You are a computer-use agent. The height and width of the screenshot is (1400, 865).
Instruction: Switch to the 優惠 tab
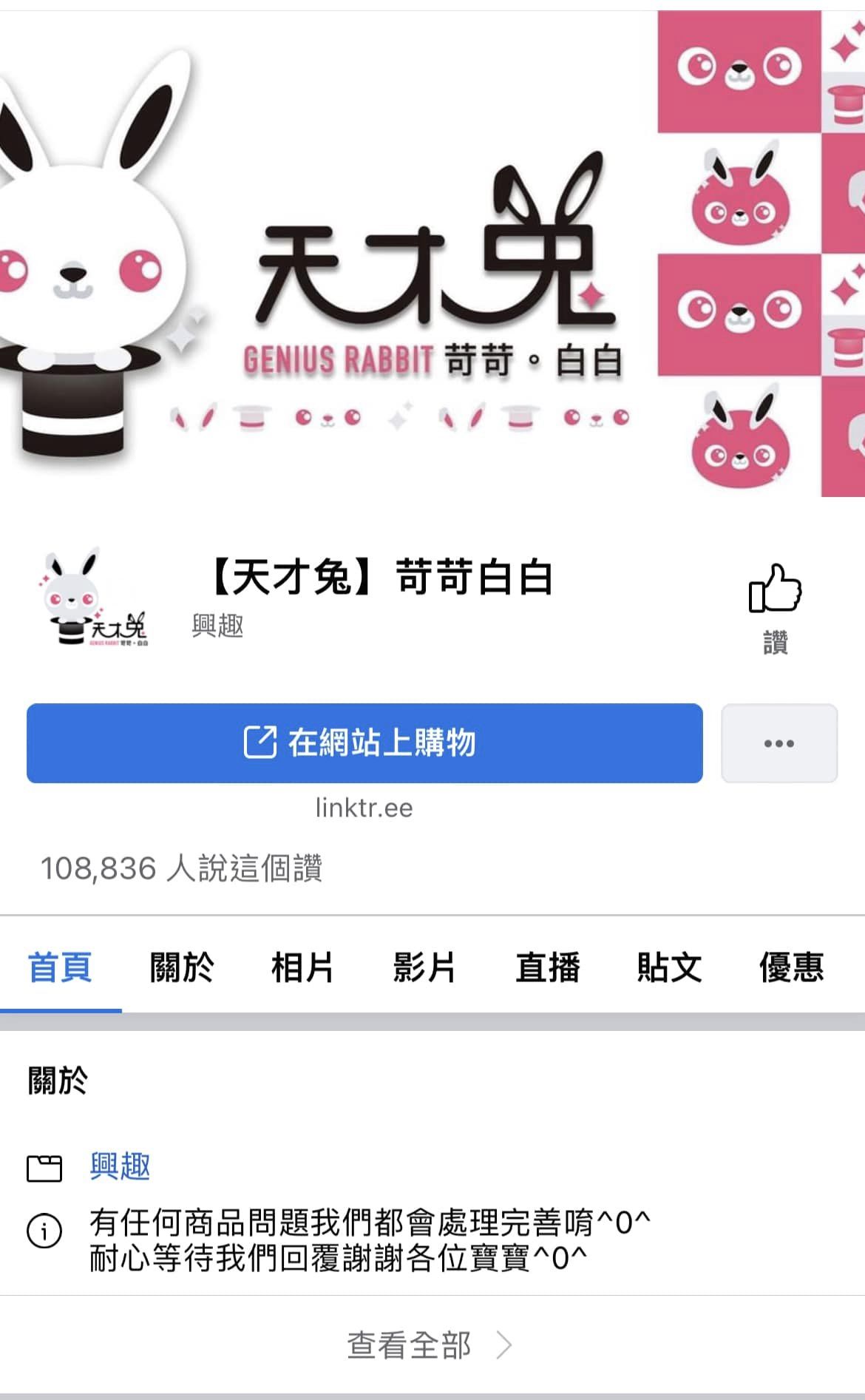pos(791,967)
